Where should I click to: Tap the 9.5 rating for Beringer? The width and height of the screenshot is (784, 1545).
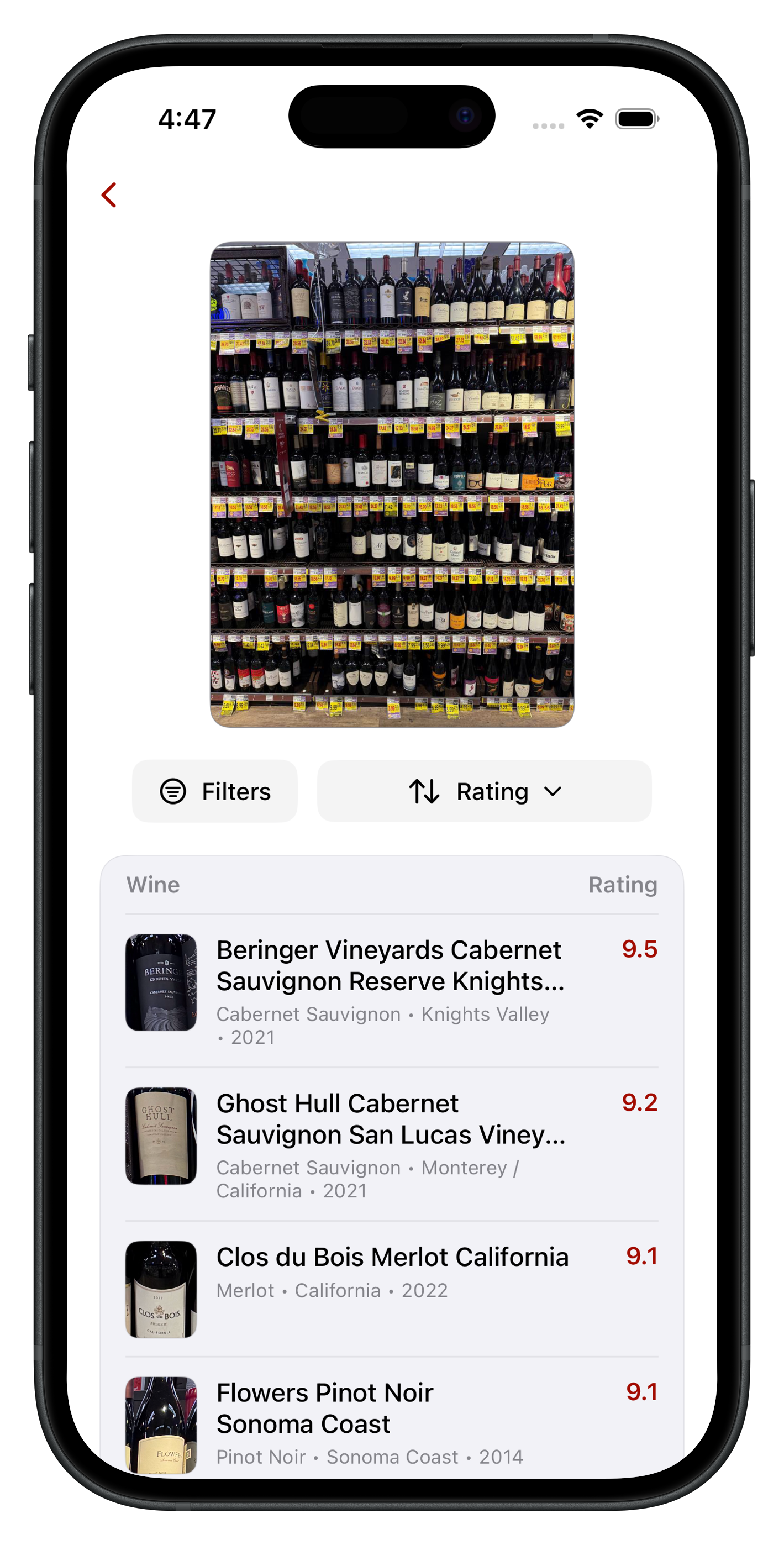coord(641,949)
